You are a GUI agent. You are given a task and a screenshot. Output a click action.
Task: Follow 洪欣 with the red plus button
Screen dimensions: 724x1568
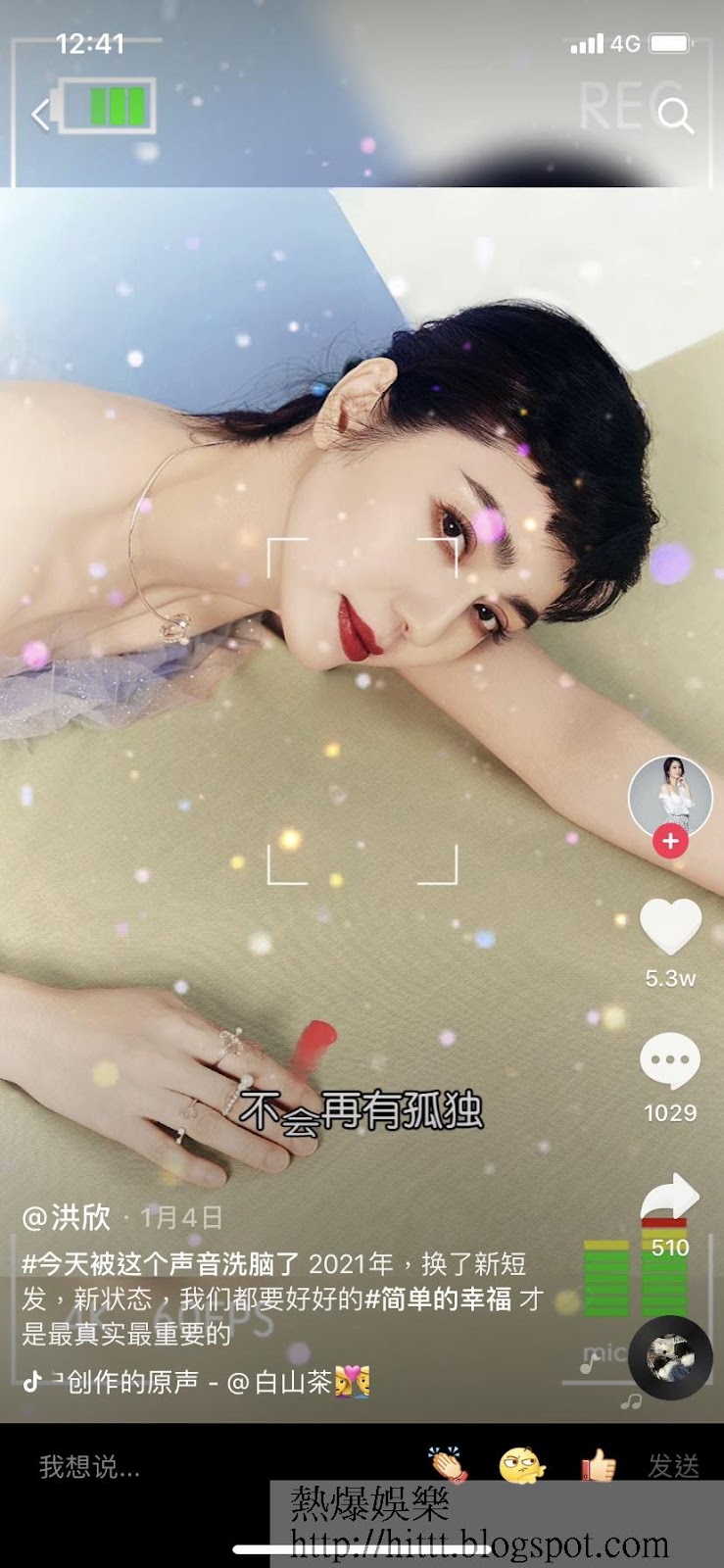click(x=670, y=841)
